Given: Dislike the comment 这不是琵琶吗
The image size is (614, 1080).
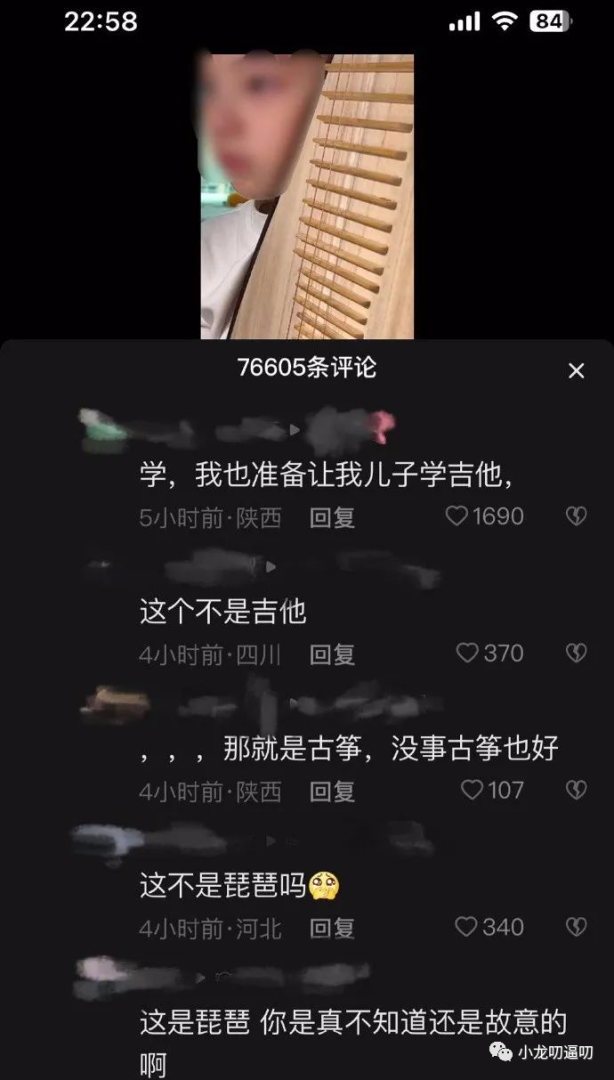Looking at the screenshot, I should click(576, 928).
